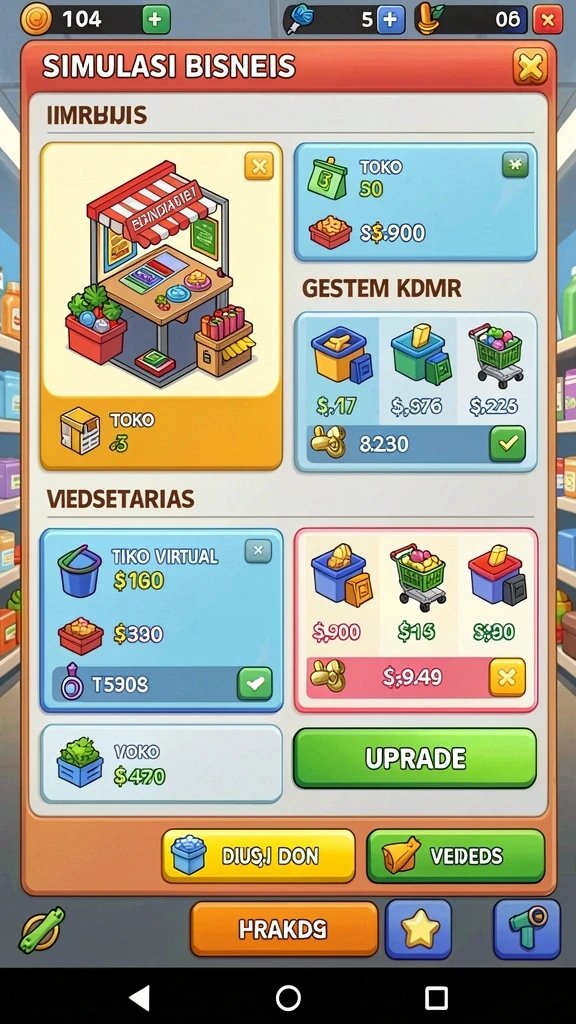Open the green Veideds button
The width and height of the screenshot is (576, 1024).
coord(455,856)
